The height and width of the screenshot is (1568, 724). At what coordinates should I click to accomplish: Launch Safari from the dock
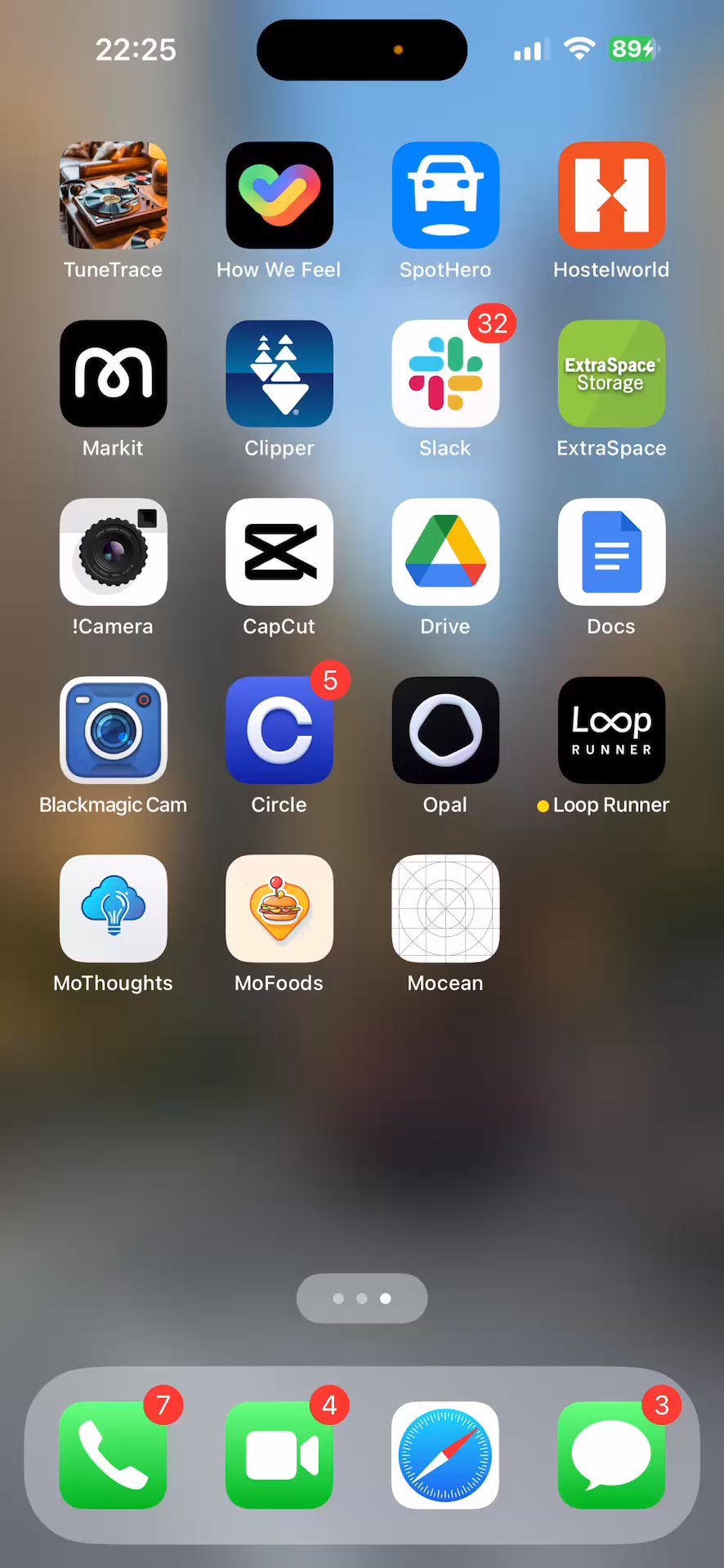[445, 1455]
